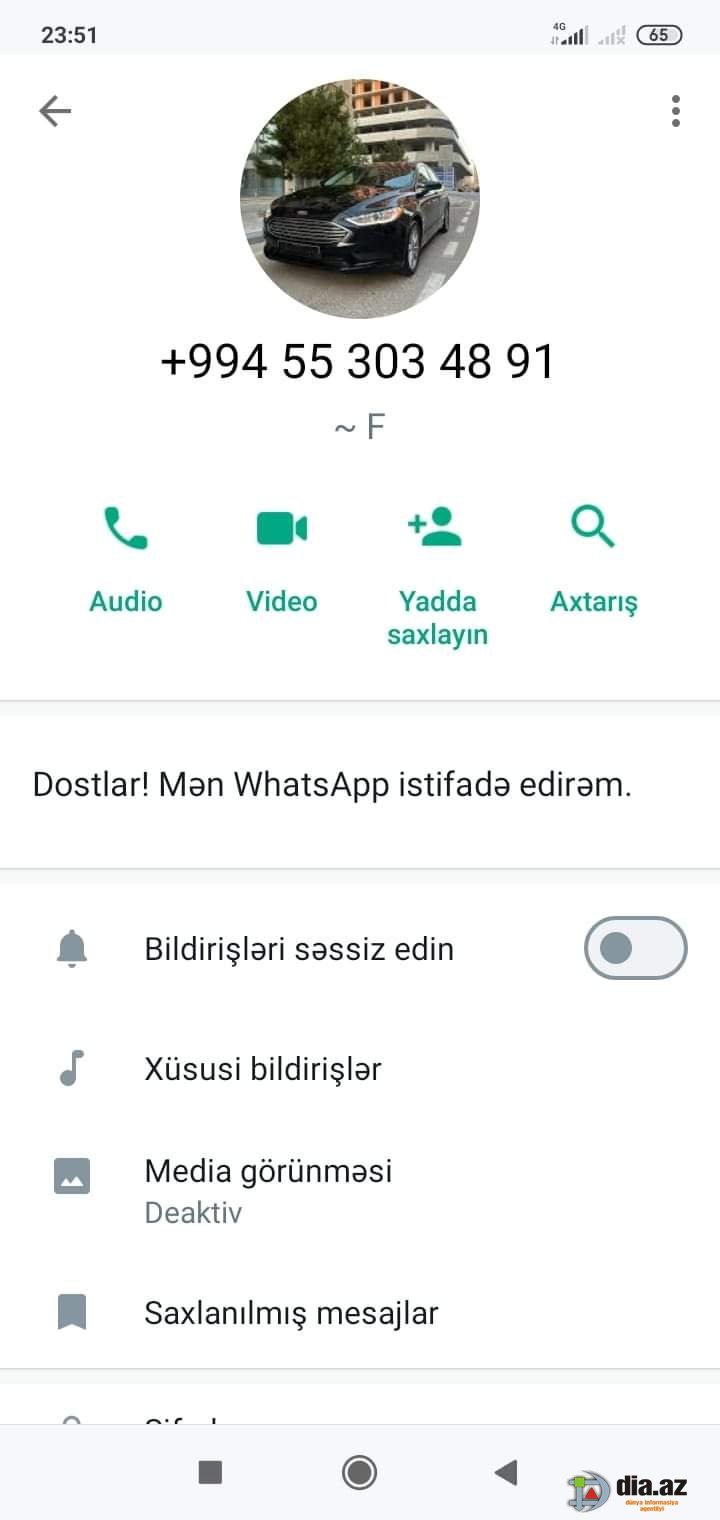720x1520 pixels.
Task: Start a Video call
Action: click(x=282, y=560)
